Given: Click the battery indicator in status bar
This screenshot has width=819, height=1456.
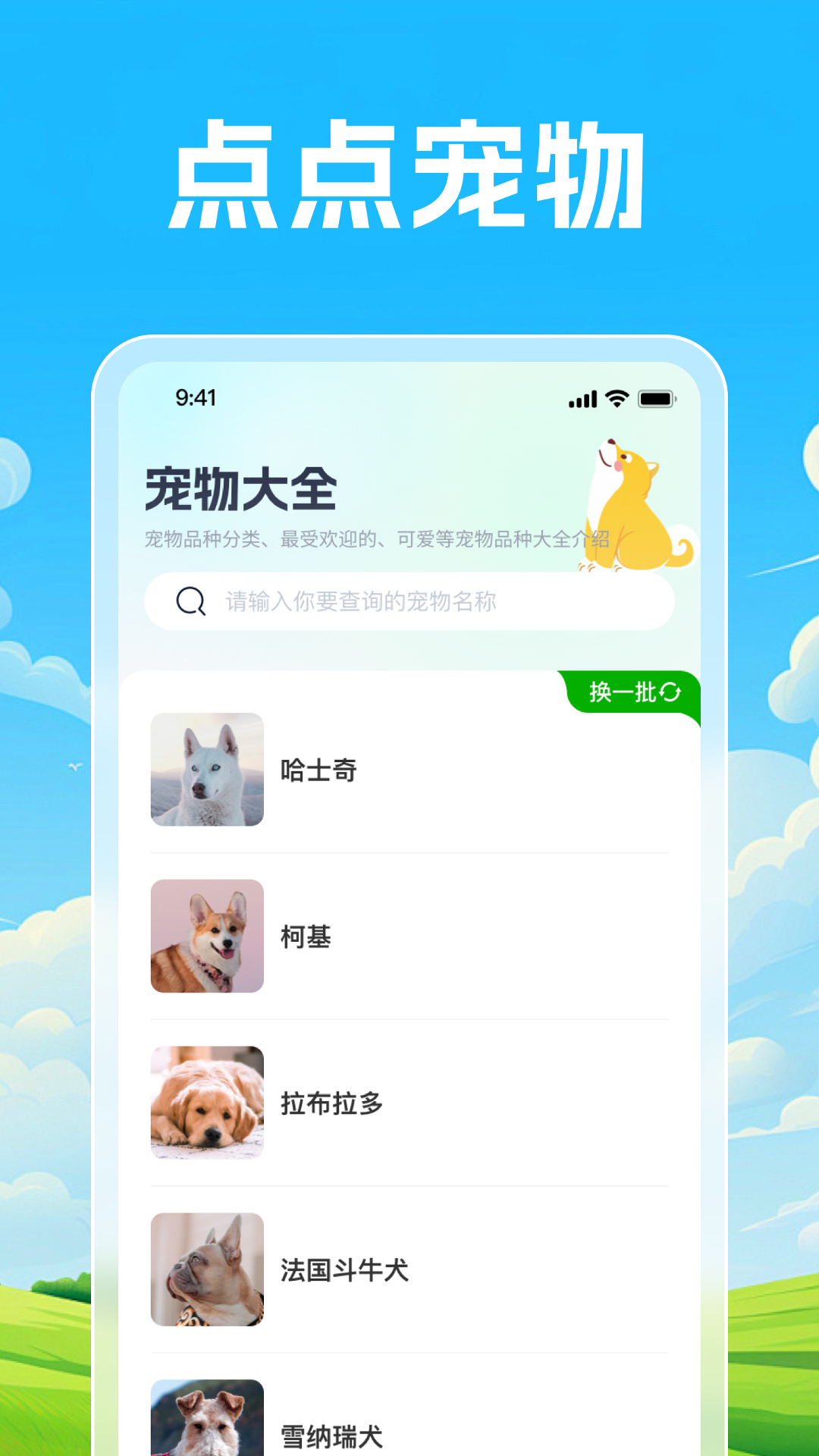Looking at the screenshot, I should click(x=658, y=397).
